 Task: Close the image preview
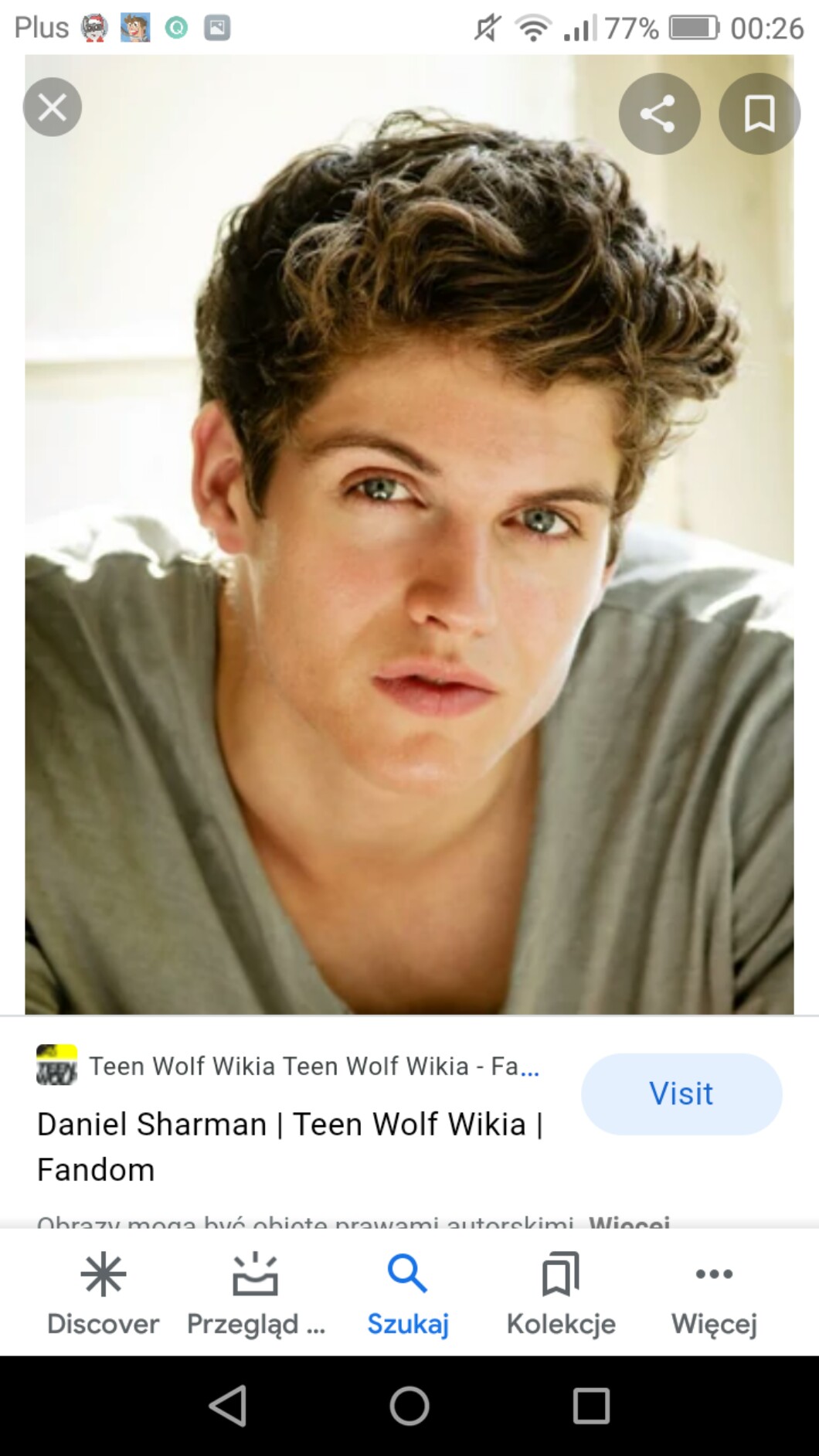(x=52, y=107)
